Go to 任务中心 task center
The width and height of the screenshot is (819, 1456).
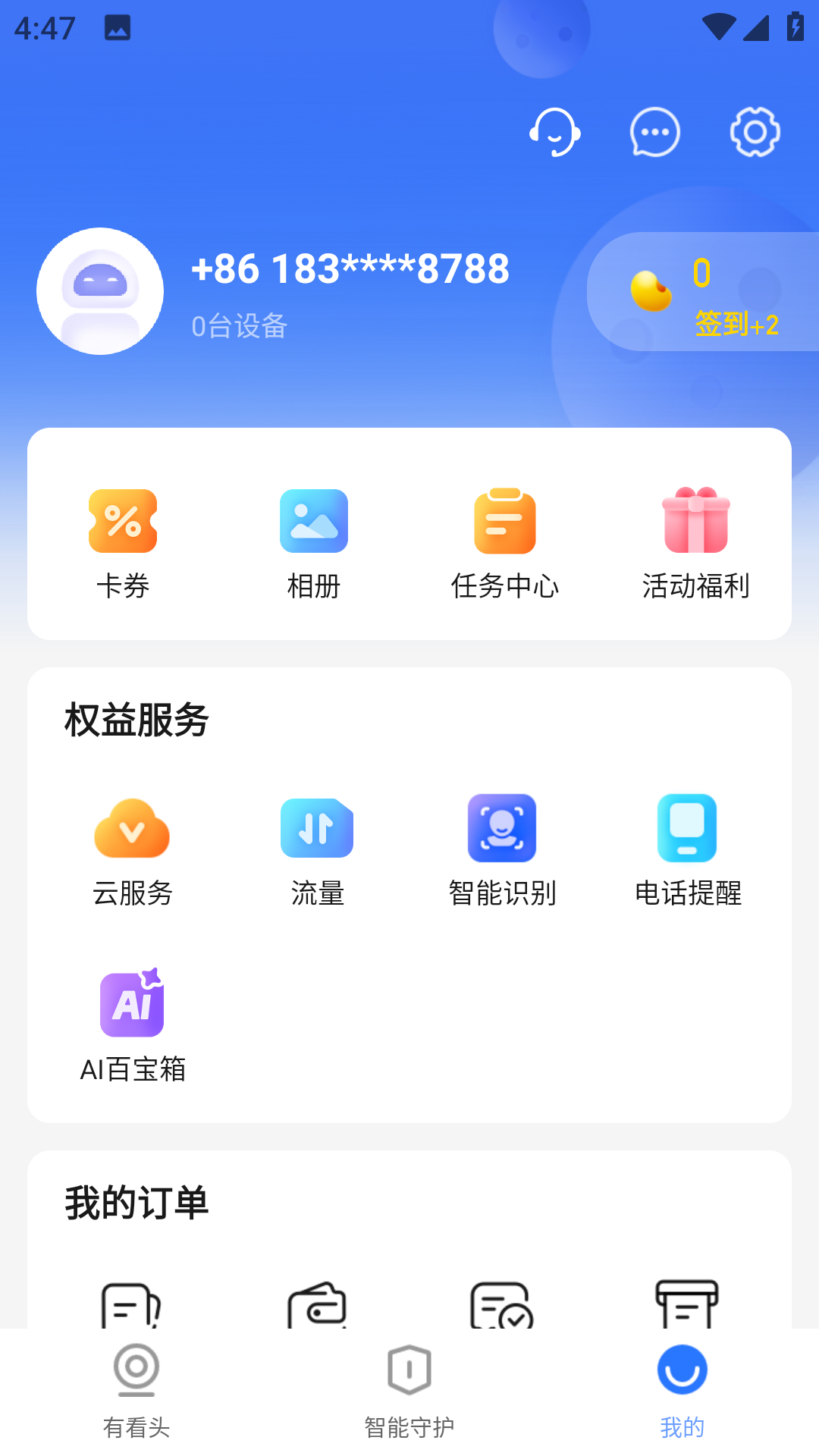click(505, 541)
